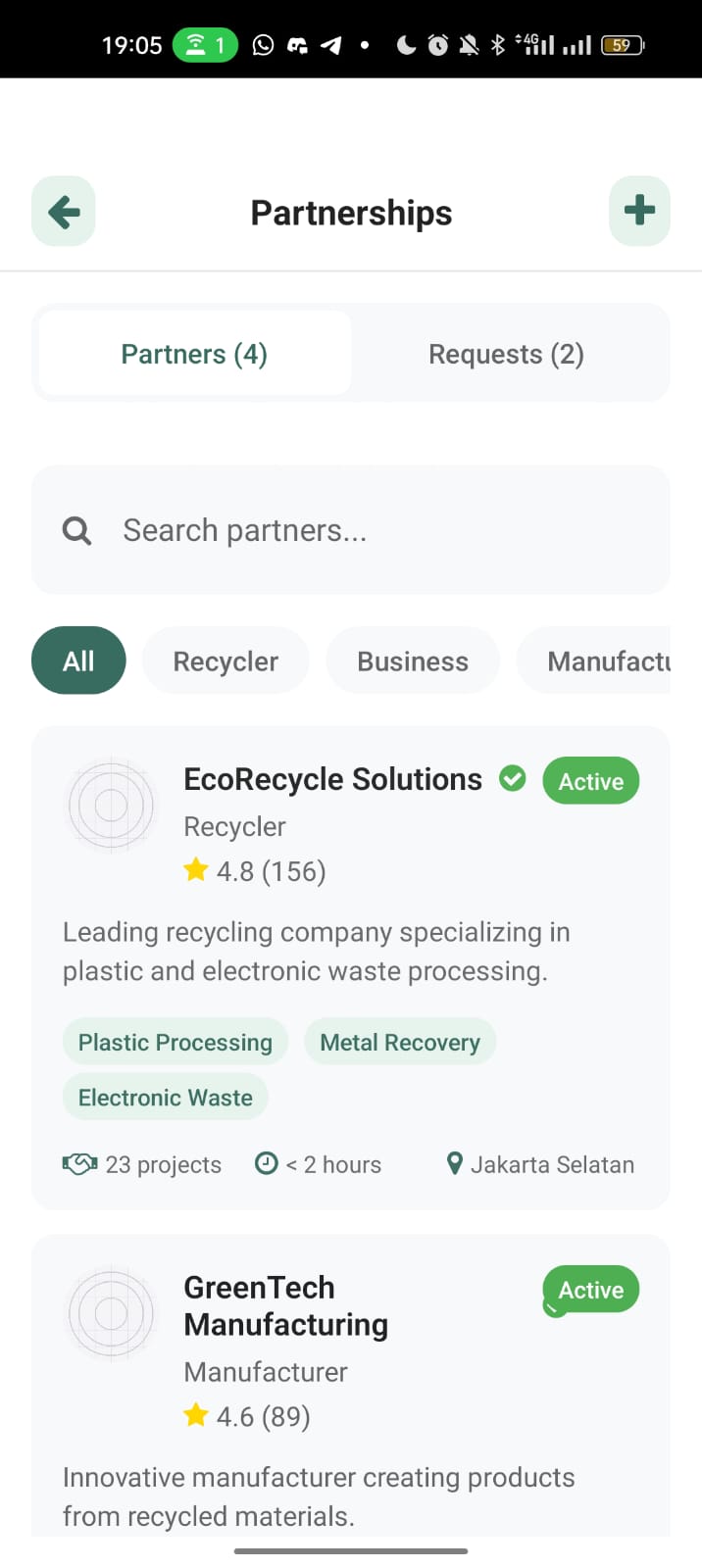Open the EcoRecycle Solutions partner card
This screenshot has width=702, height=1568.
351,967
